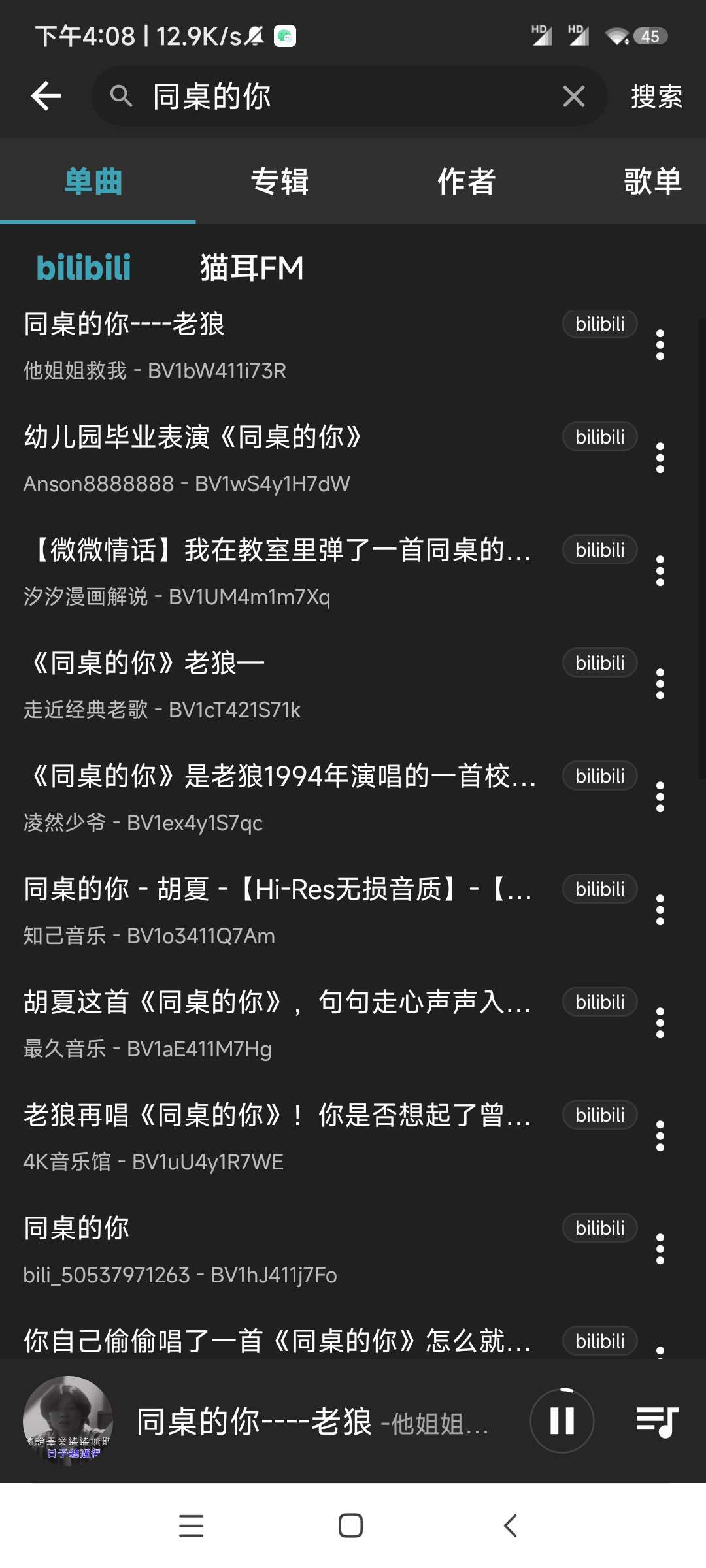Image resolution: width=706 pixels, height=1568 pixels.
Task: Go back using the top-left arrow
Action: tap(46, 97)
